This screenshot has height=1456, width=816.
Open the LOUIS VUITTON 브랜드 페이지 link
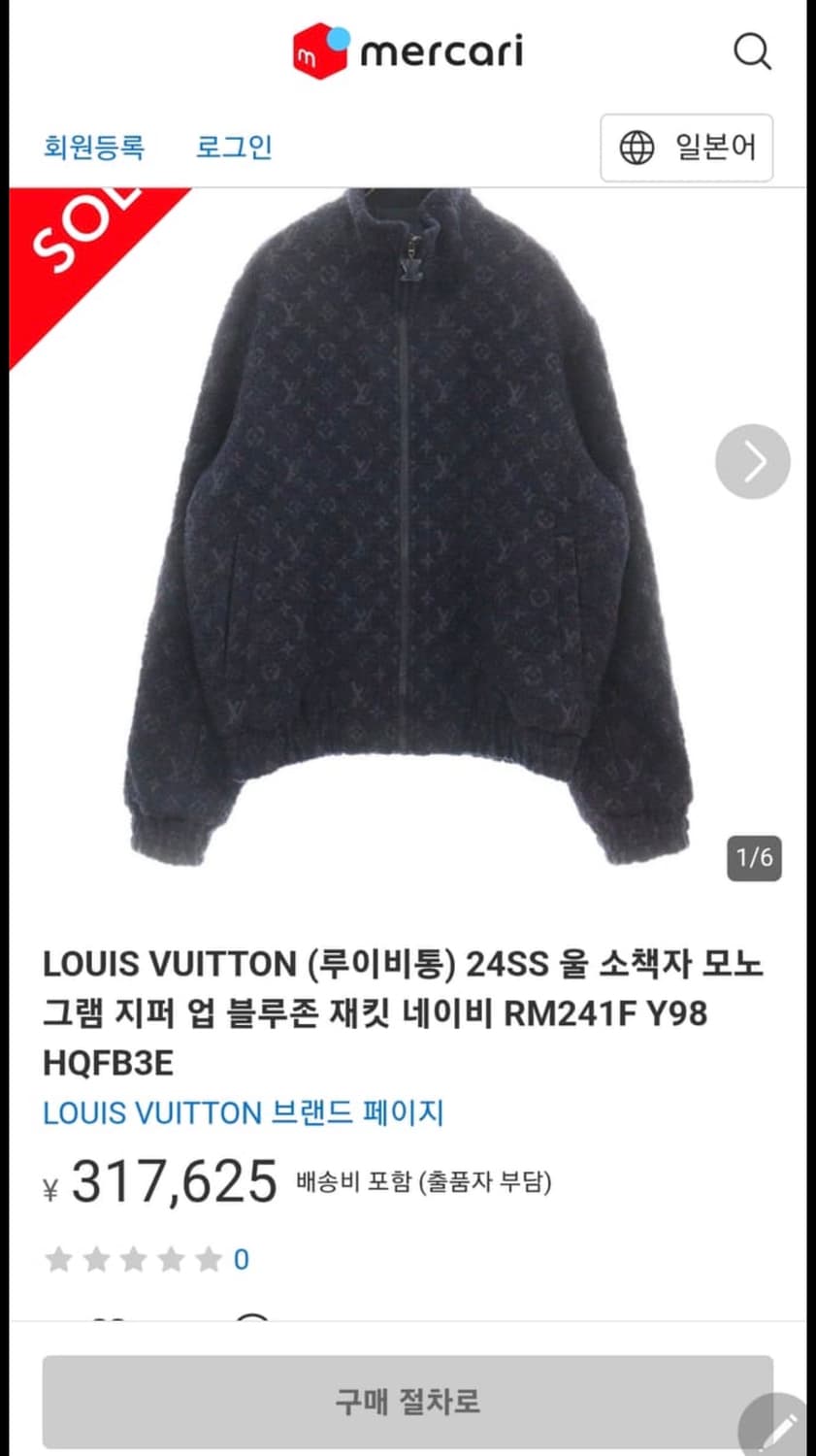click(x=244, y=1113)
